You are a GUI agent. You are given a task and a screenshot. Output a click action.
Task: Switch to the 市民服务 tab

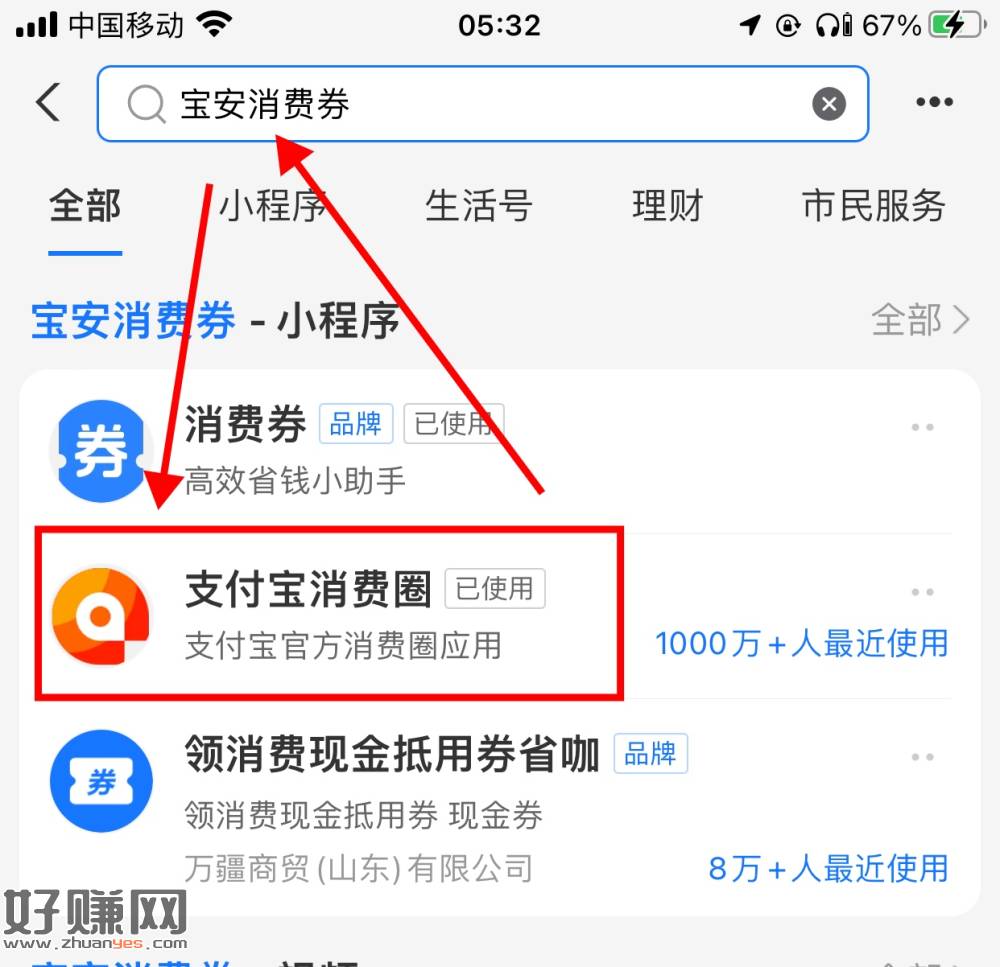coord(873,206)
